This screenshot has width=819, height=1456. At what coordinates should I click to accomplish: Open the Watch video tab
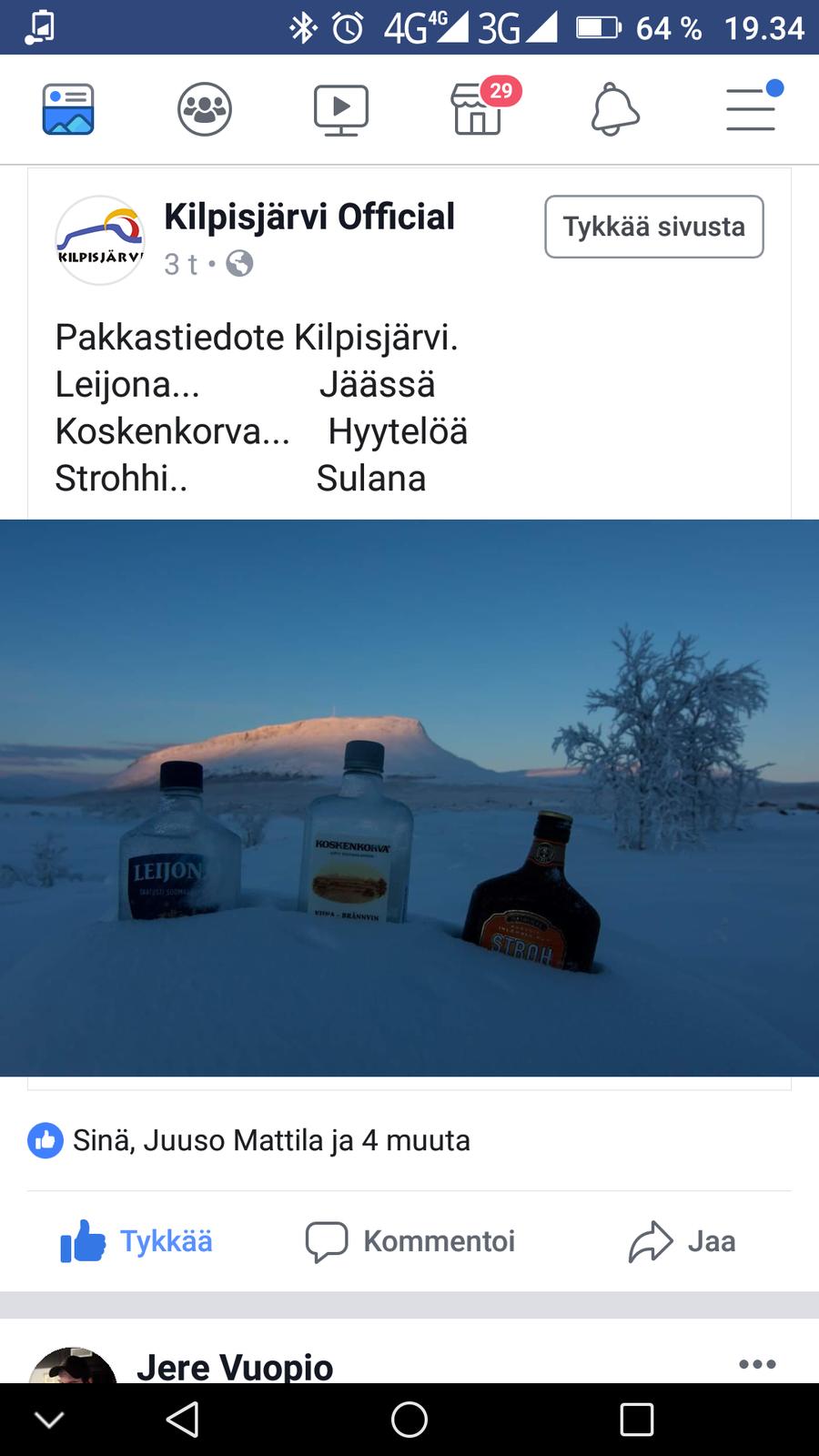tap(341, 109)
